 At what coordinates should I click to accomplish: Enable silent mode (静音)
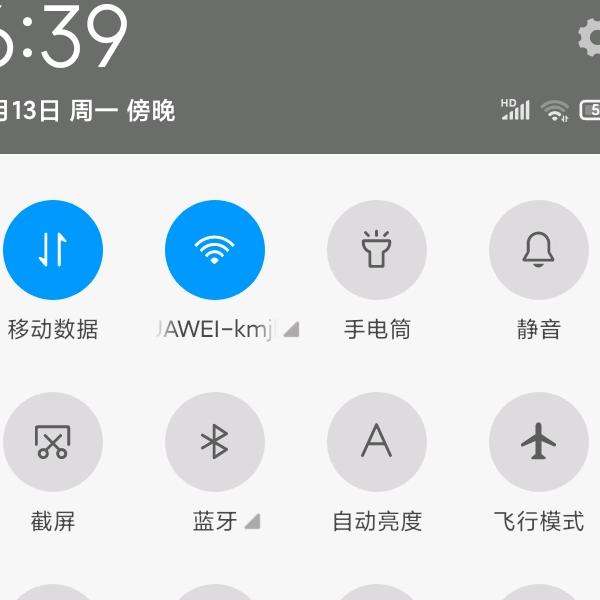click(x=539, y=250)
